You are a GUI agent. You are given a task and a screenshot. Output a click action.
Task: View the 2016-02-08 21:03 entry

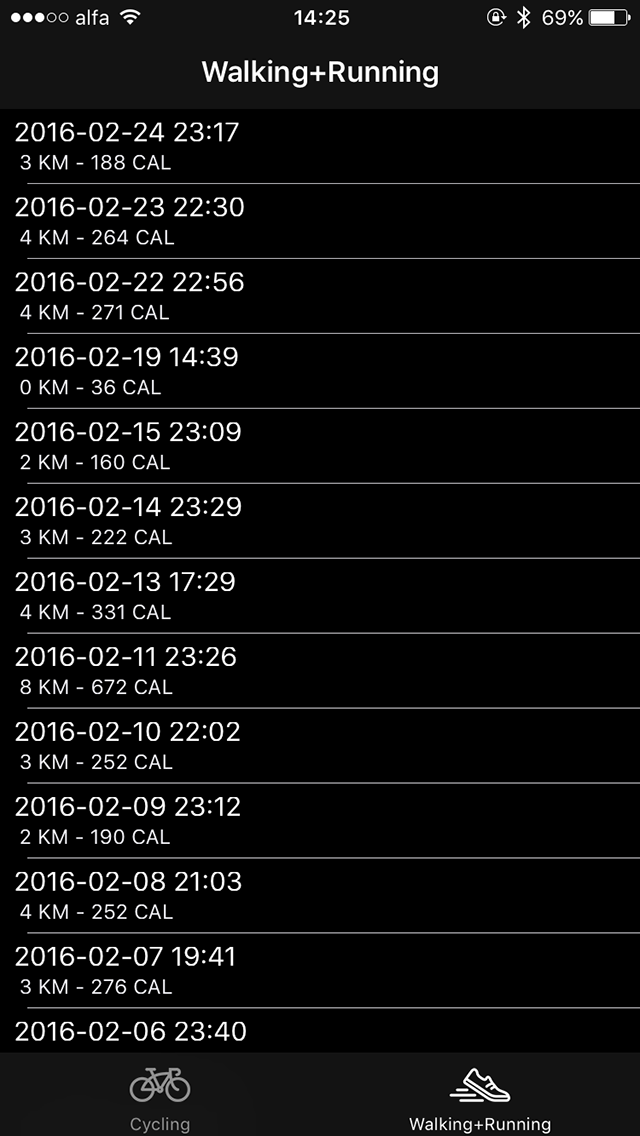tap(320, 896)
